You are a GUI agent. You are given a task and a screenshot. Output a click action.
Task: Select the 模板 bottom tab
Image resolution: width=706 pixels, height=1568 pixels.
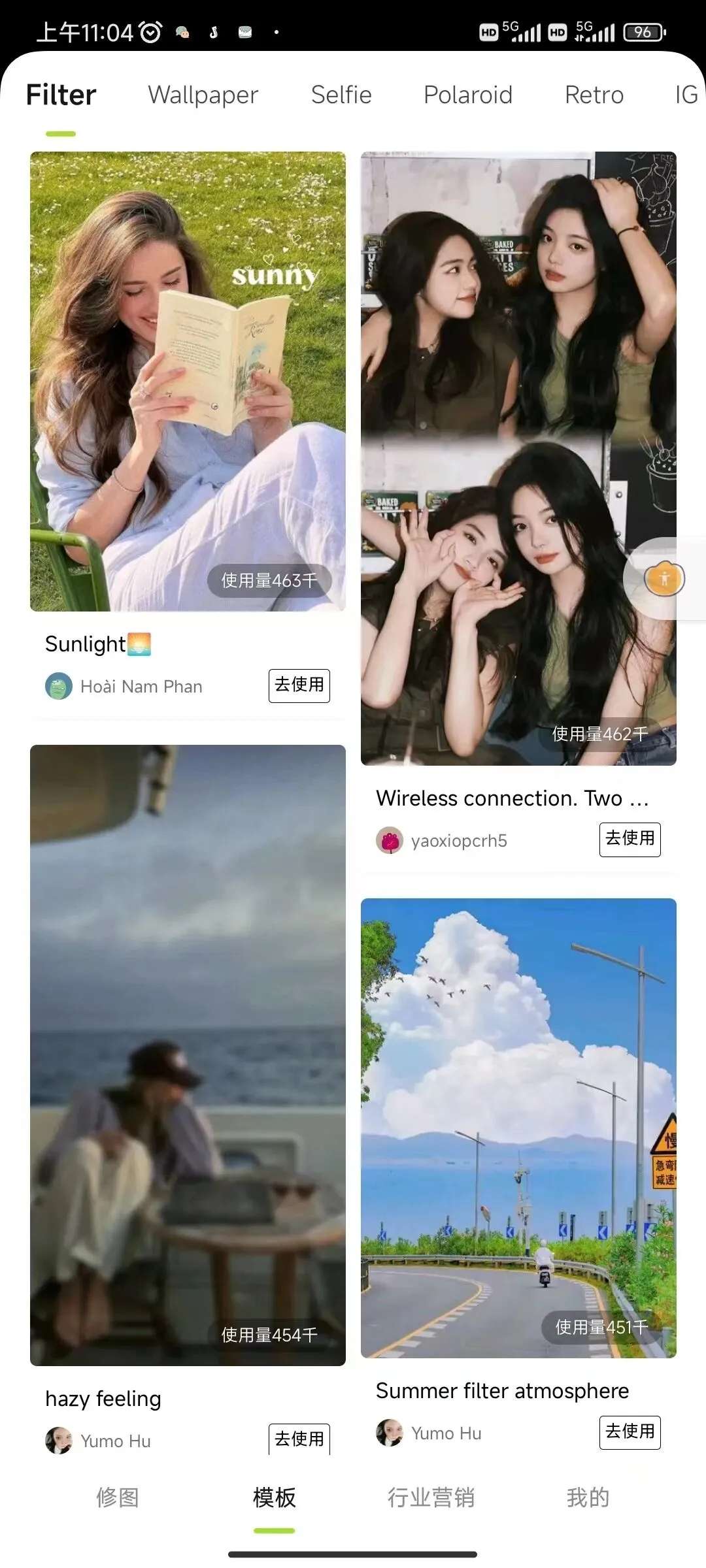point(274,1497)
